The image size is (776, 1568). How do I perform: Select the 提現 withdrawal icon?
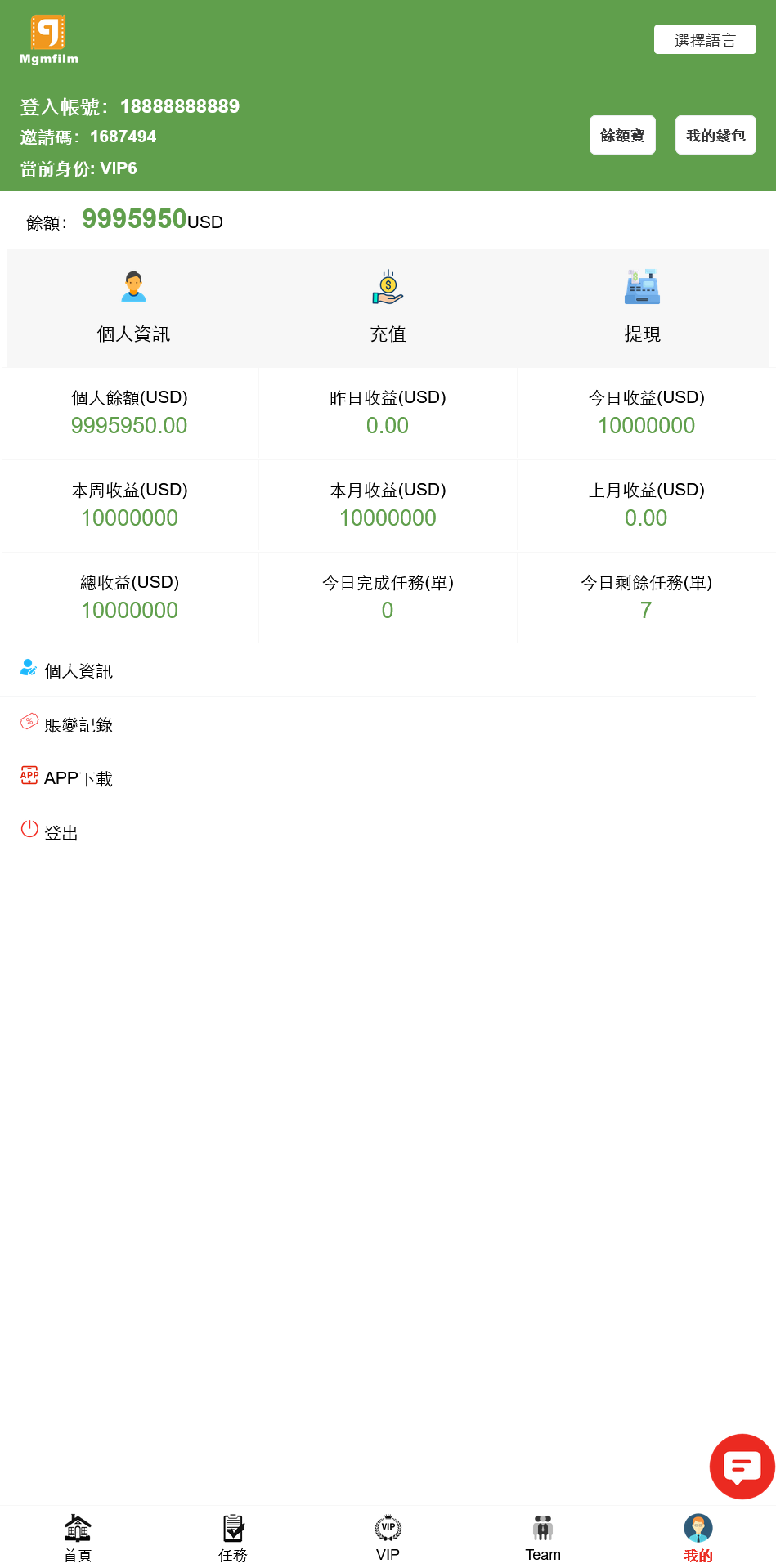click(x=643, y=286)
